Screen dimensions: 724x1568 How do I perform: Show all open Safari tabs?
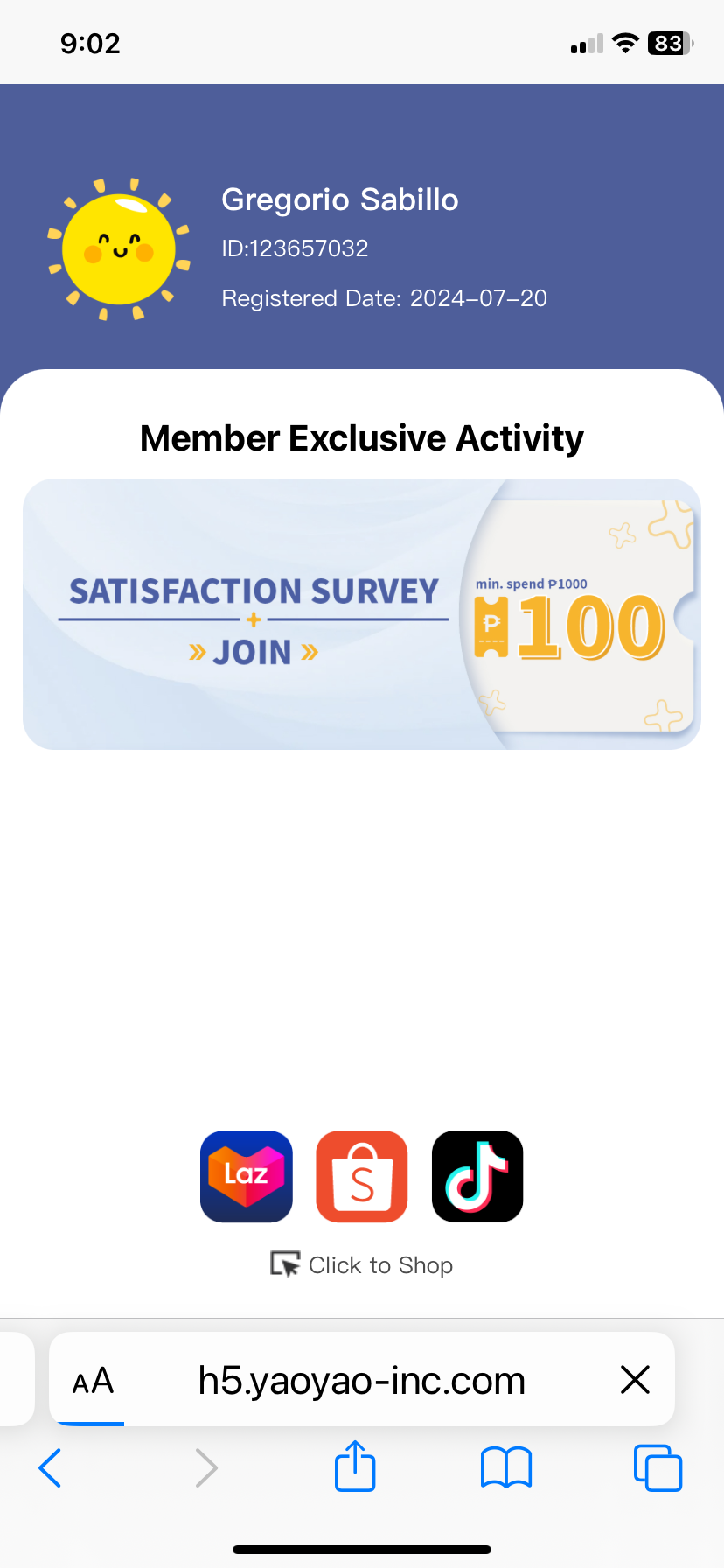(x=658, y=1467)
